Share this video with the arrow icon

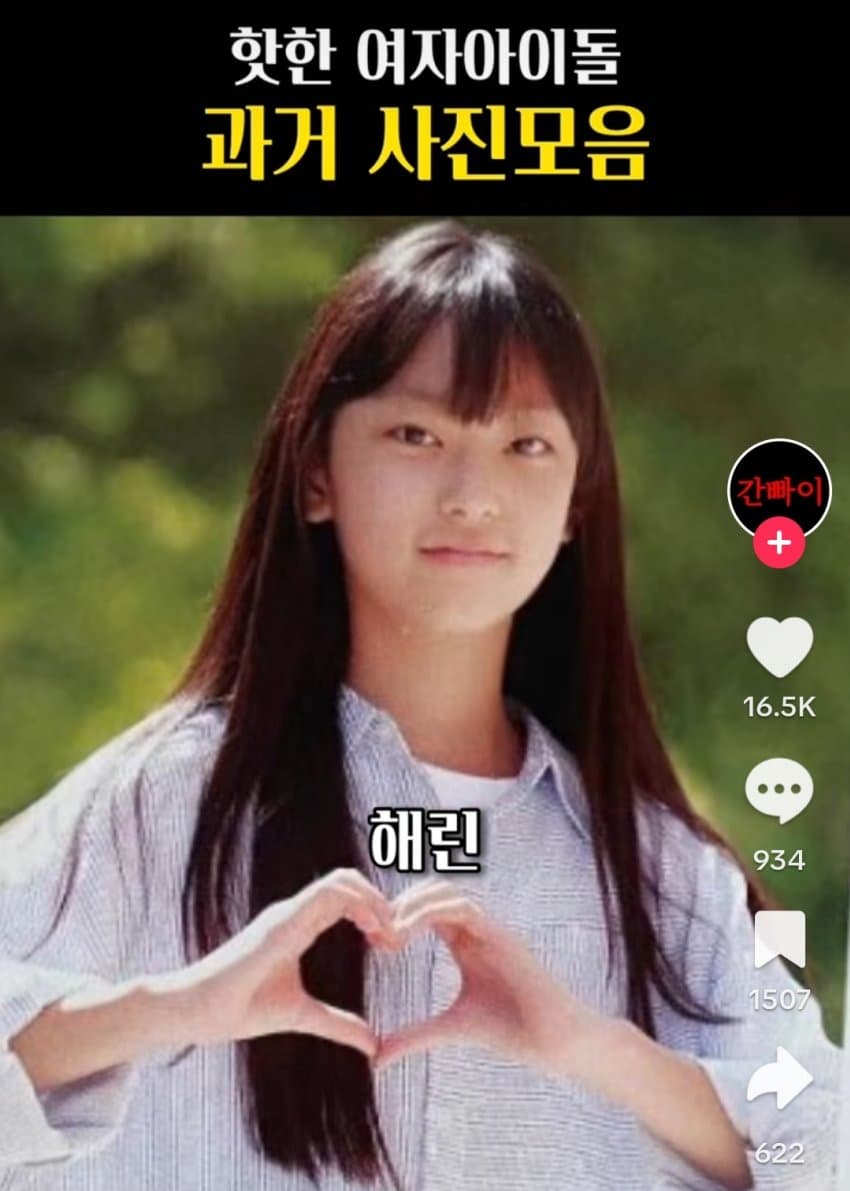point(779,1080)
